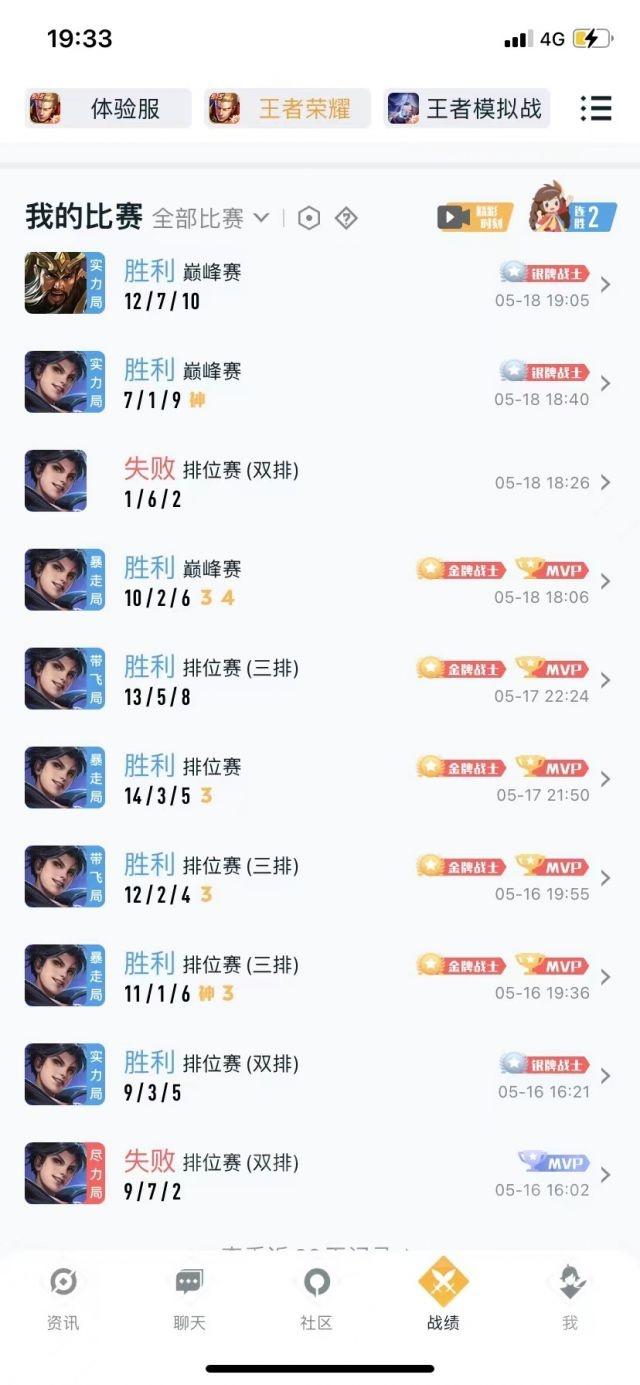This screenshot has width=640, height=1385.
Task: View the 13/5/8 三排 match details
Action: tap(320, 680)
